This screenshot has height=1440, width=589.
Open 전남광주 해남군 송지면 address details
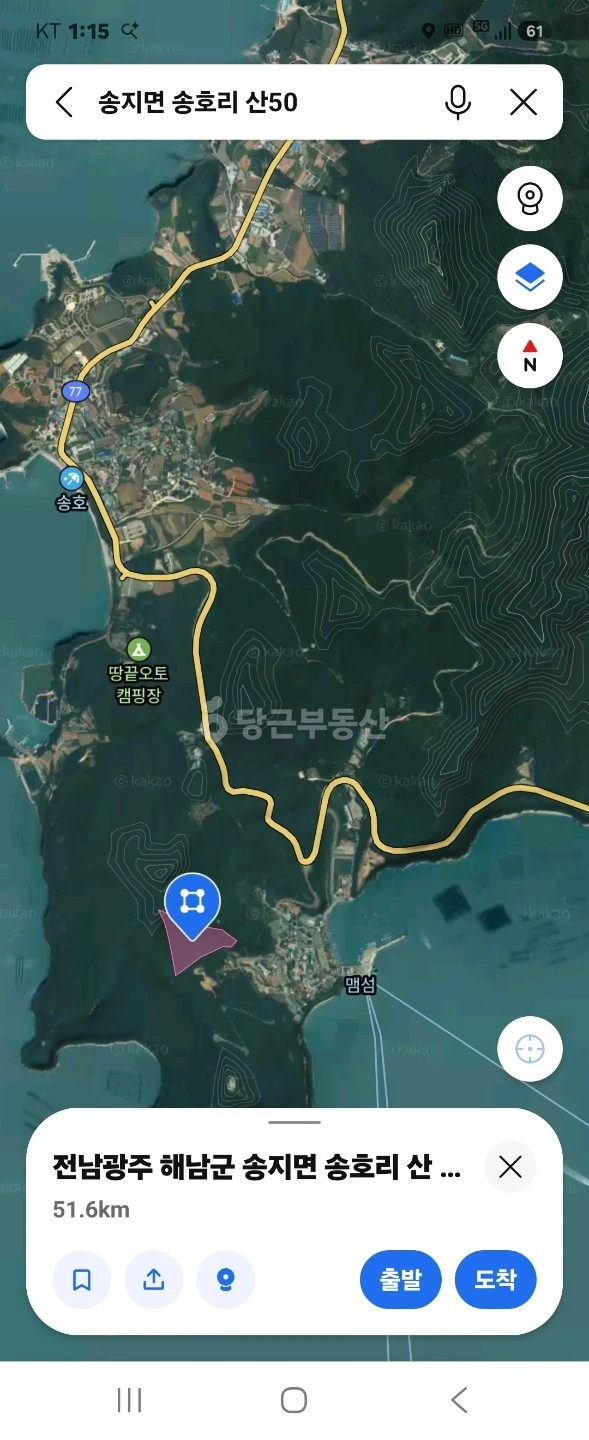pyautogui.click(x=257, y=1168)
